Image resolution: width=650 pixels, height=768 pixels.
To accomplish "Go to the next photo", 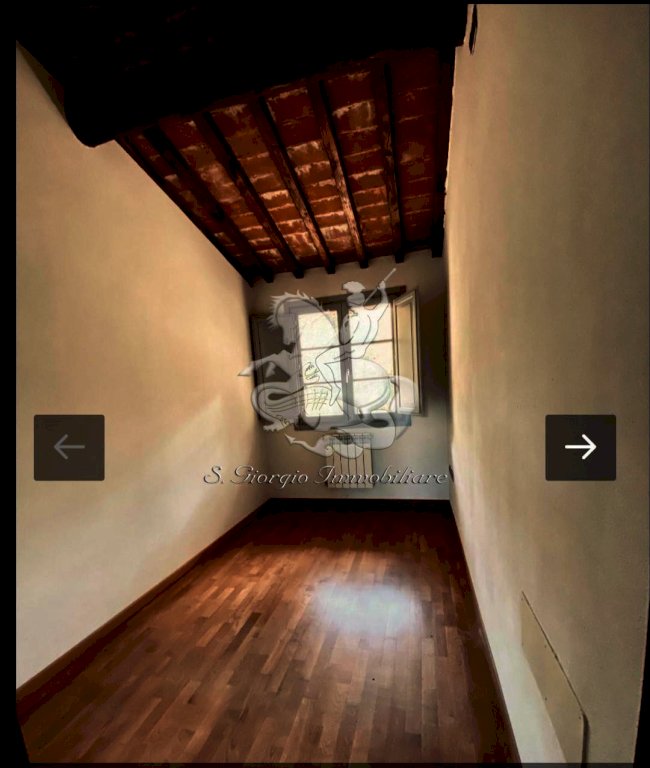I will pos(580,447).
